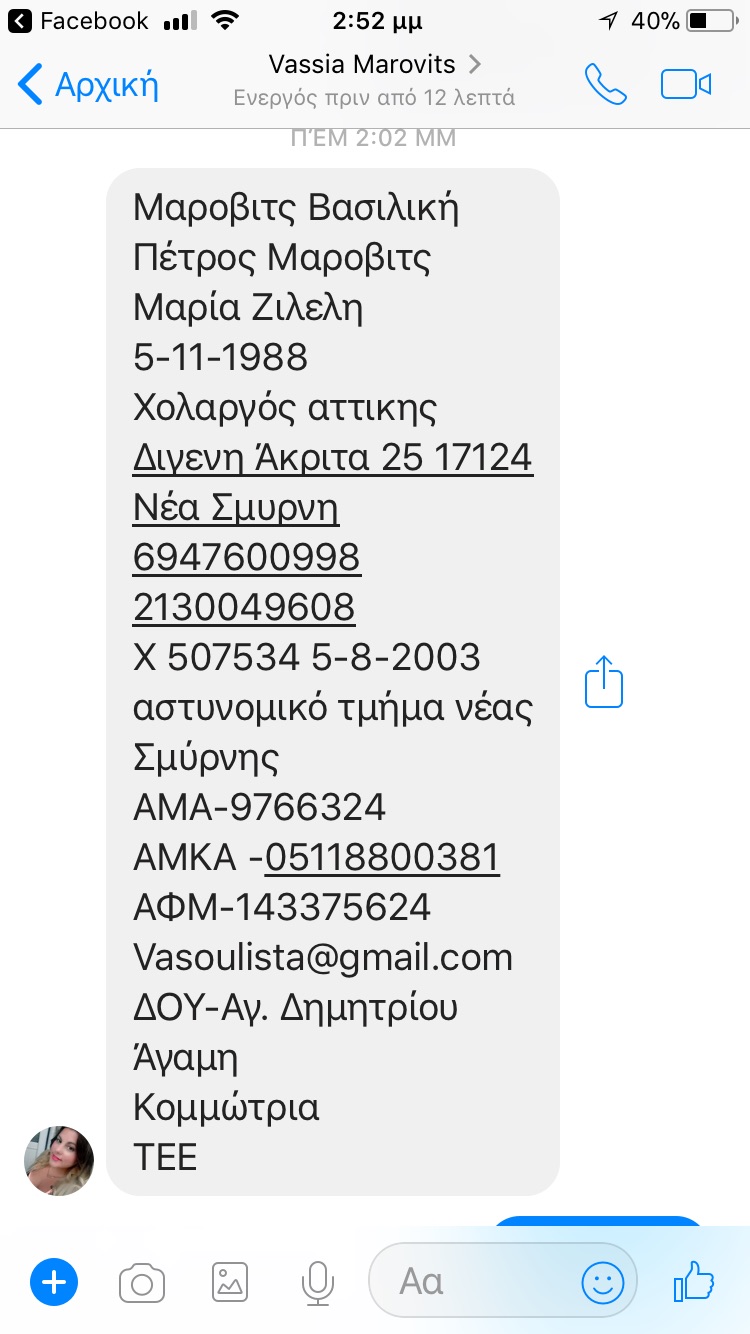The width and height of the screenshot is (750, 1334).
Task: Go back to Αρχική
Action: (88, 85)
